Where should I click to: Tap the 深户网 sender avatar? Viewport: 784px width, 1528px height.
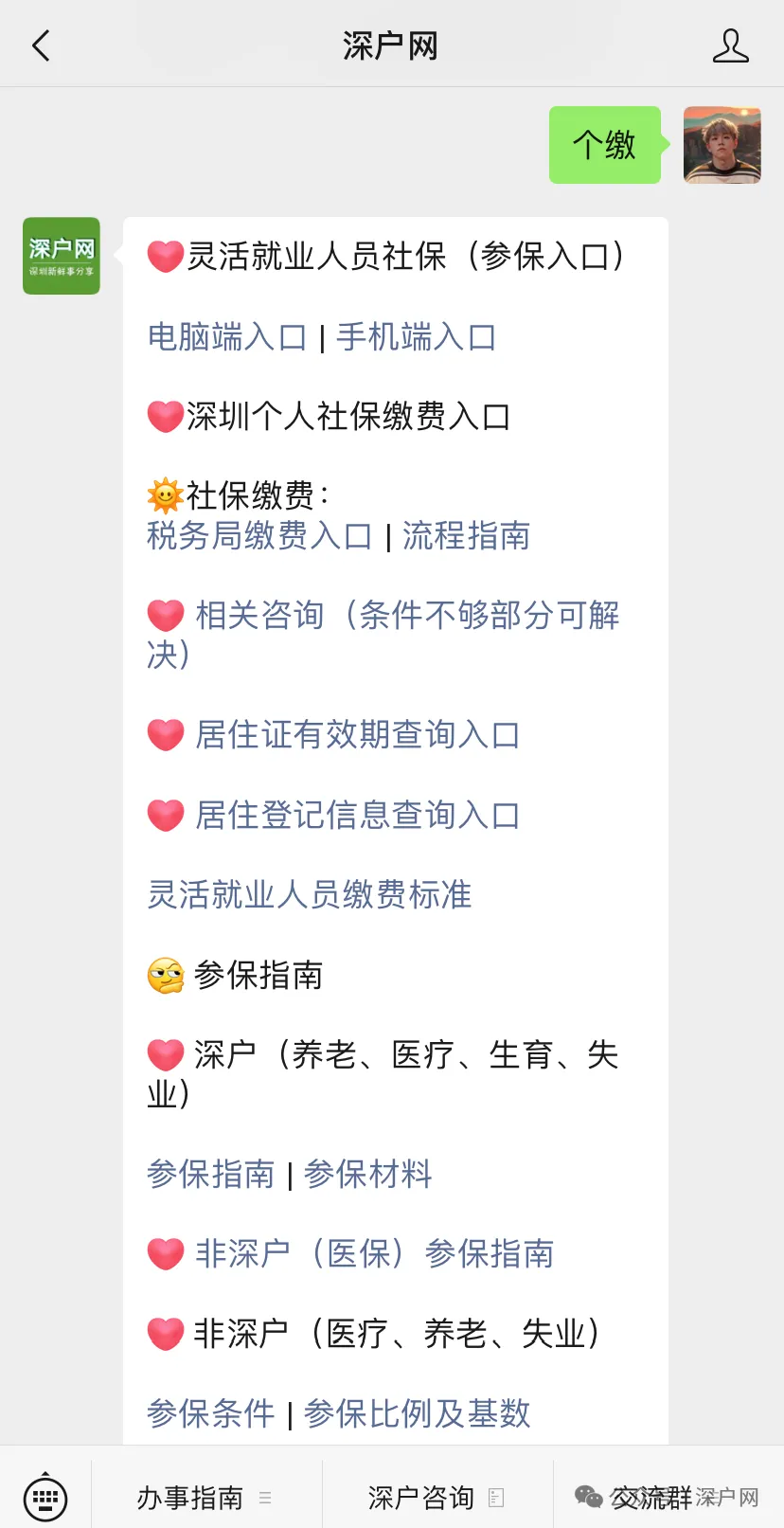pos(62,256)
